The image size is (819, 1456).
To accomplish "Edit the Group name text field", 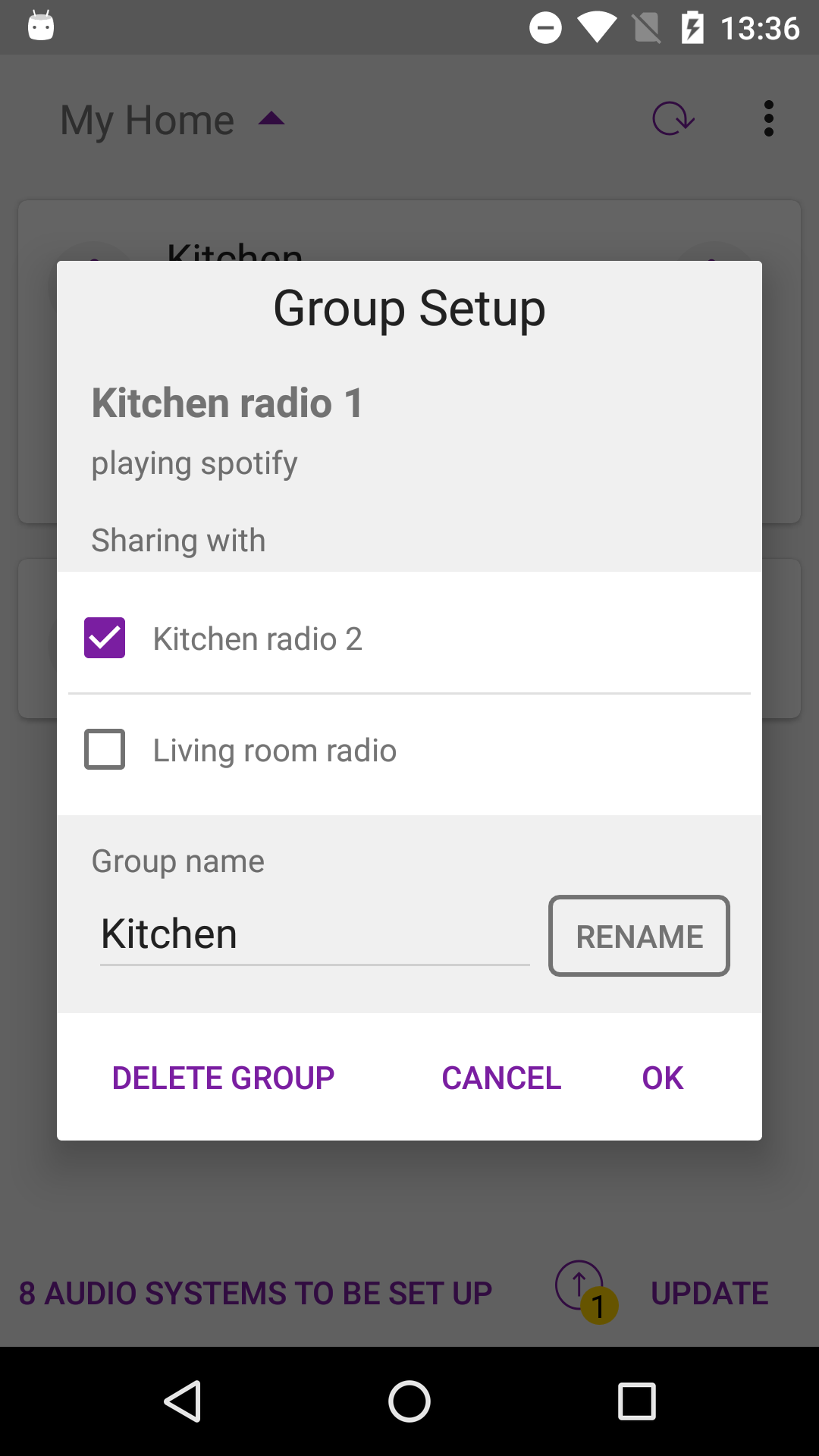I will point(314,934).
